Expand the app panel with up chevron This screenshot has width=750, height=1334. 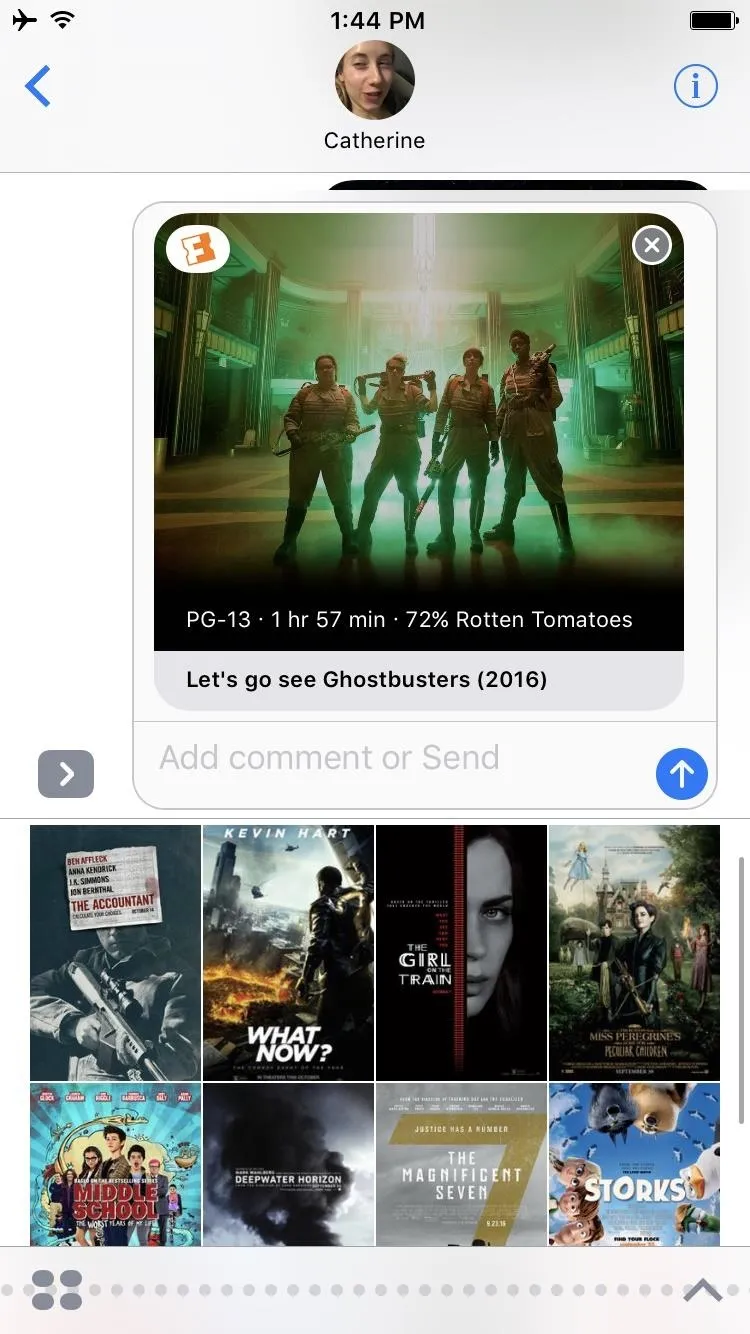703,1290
